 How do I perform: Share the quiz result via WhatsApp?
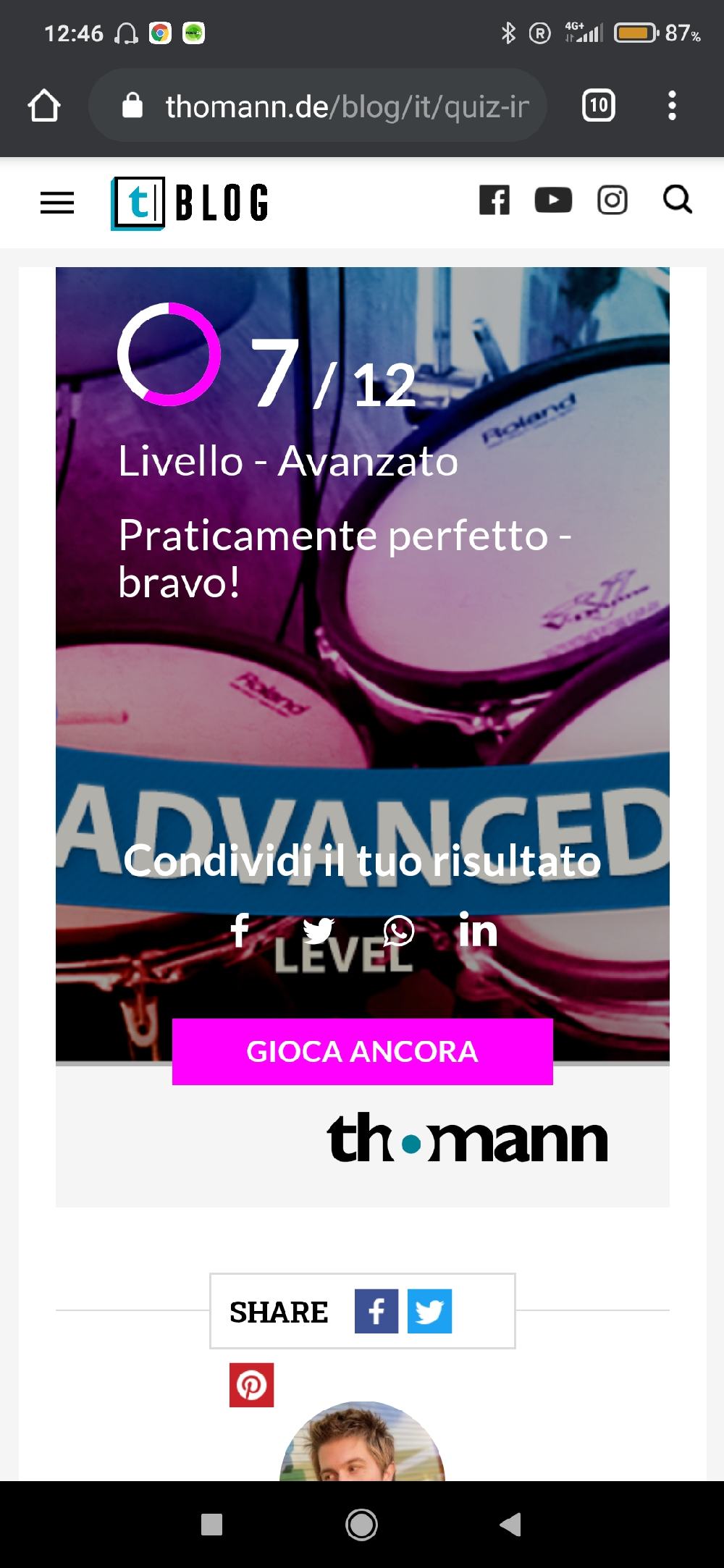pyautogui.click(x=398, y=930)
